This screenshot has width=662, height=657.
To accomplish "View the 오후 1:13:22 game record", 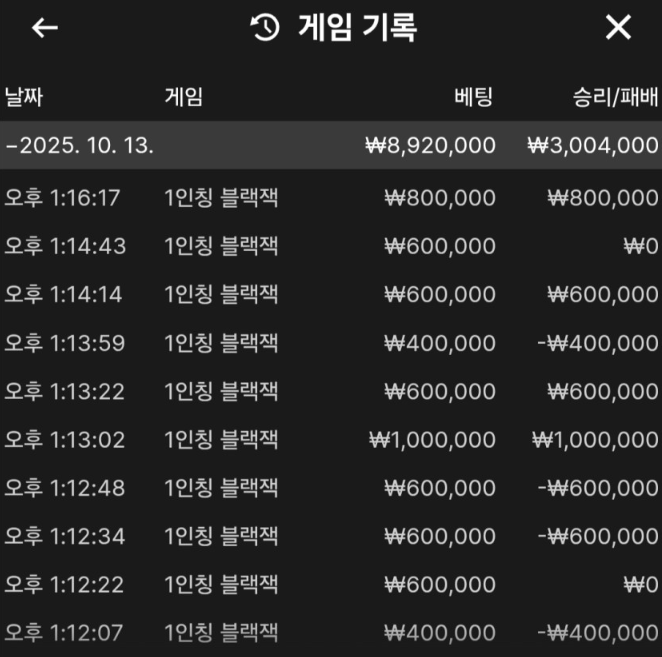I will [330, 391].
